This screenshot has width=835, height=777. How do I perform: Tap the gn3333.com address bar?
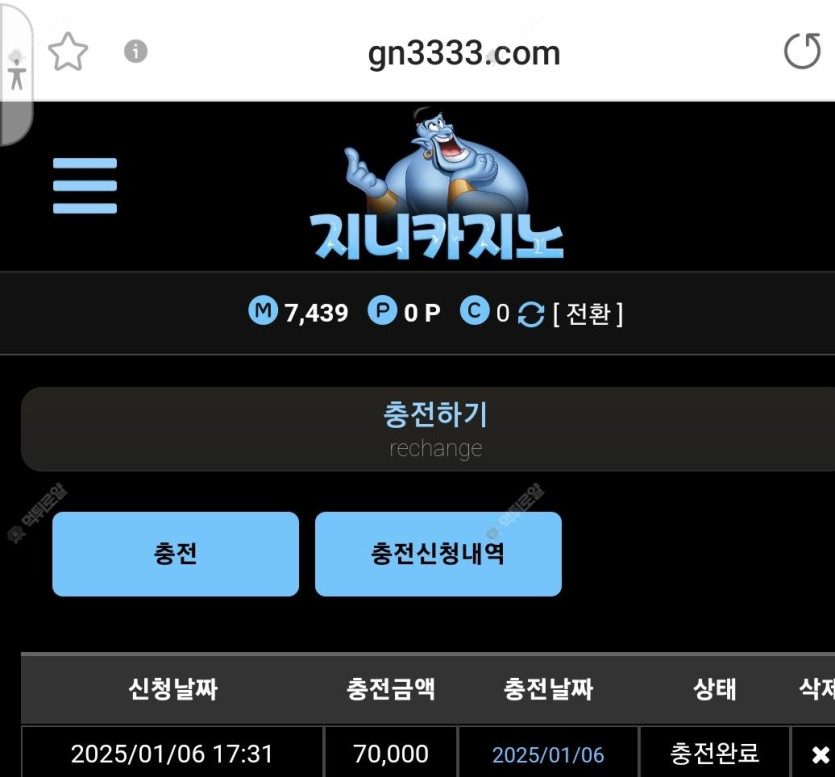[464, 53]
